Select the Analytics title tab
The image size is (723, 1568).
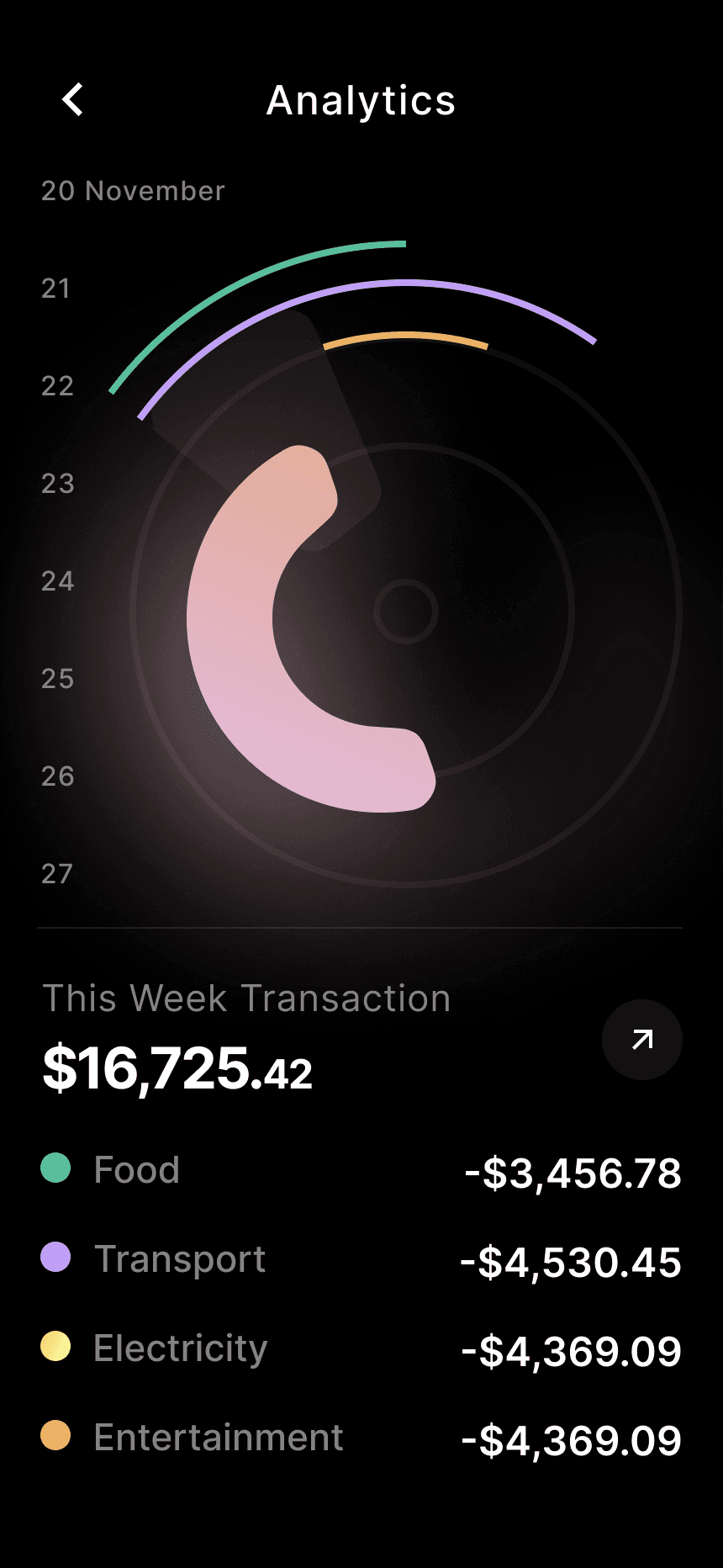coord(361,99)
